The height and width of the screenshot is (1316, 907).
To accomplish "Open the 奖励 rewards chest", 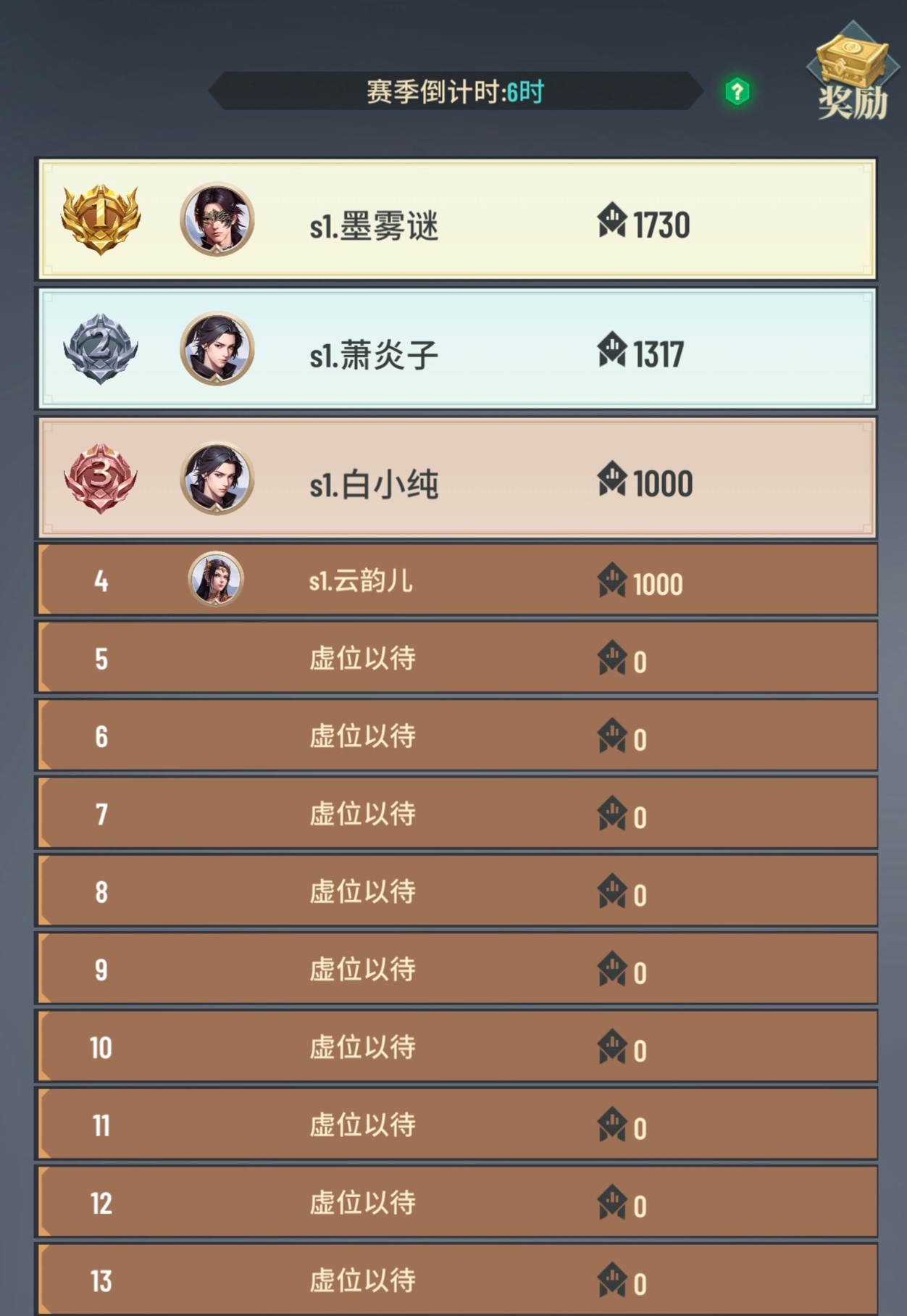I will (851, 72).
